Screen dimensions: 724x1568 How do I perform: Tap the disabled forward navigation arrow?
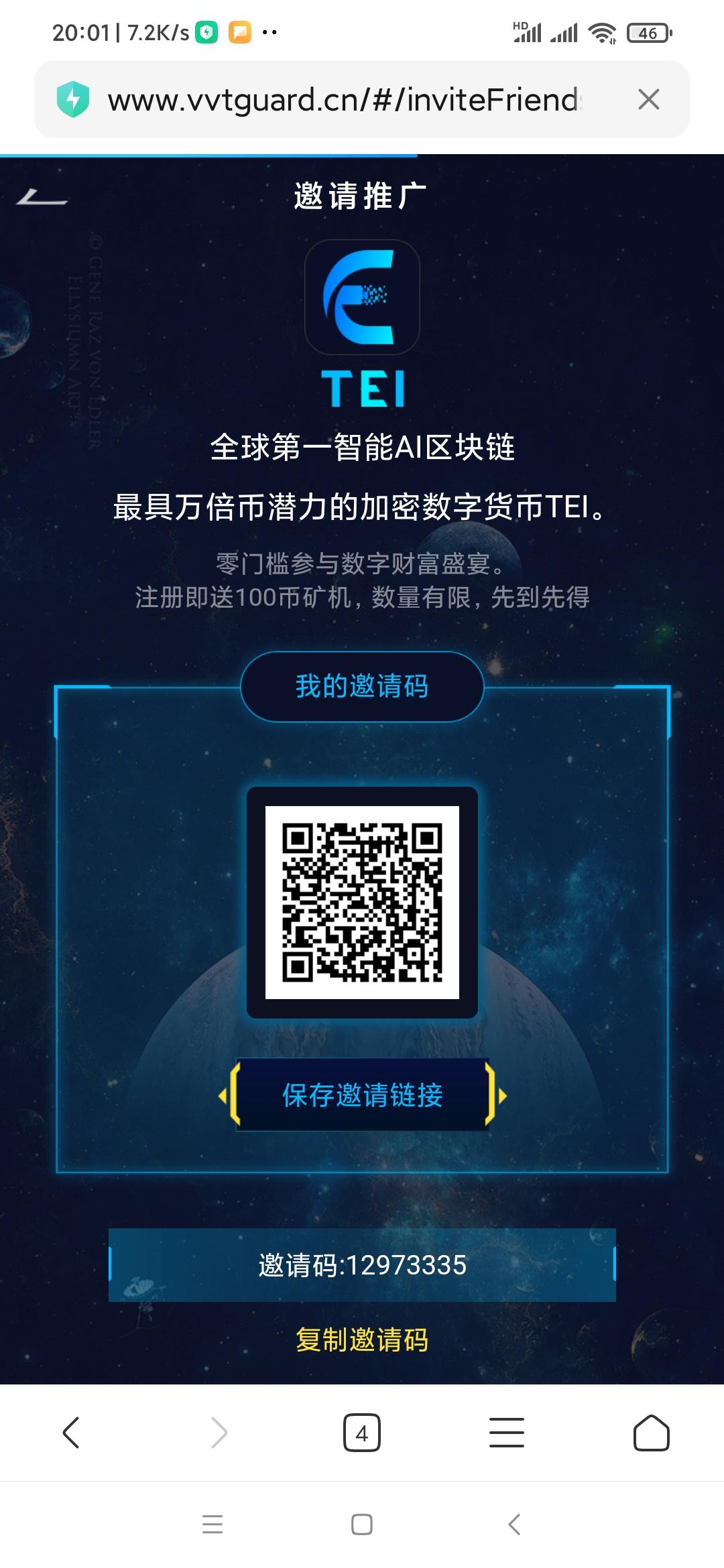point(217,1433)
